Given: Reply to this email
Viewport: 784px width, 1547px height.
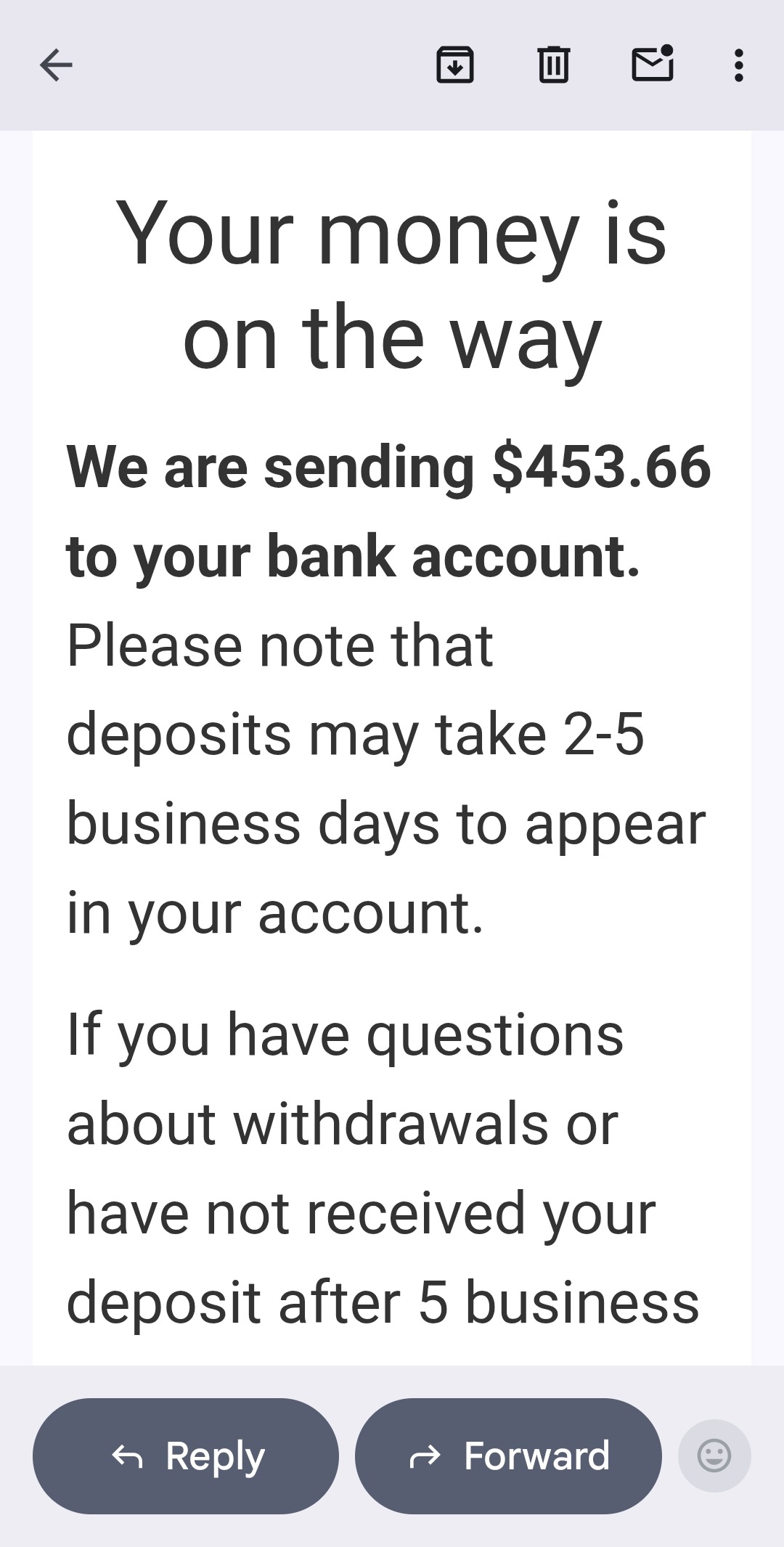Looking at the screenshot, I should tap(186, 1456).
